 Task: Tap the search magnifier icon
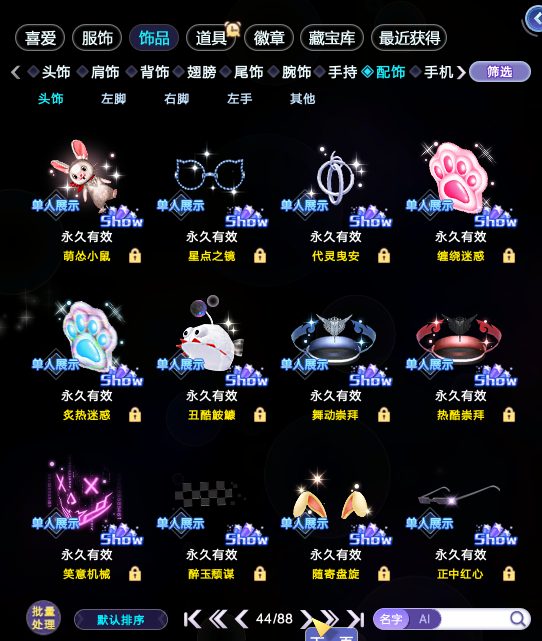click(x=518, y=619)
